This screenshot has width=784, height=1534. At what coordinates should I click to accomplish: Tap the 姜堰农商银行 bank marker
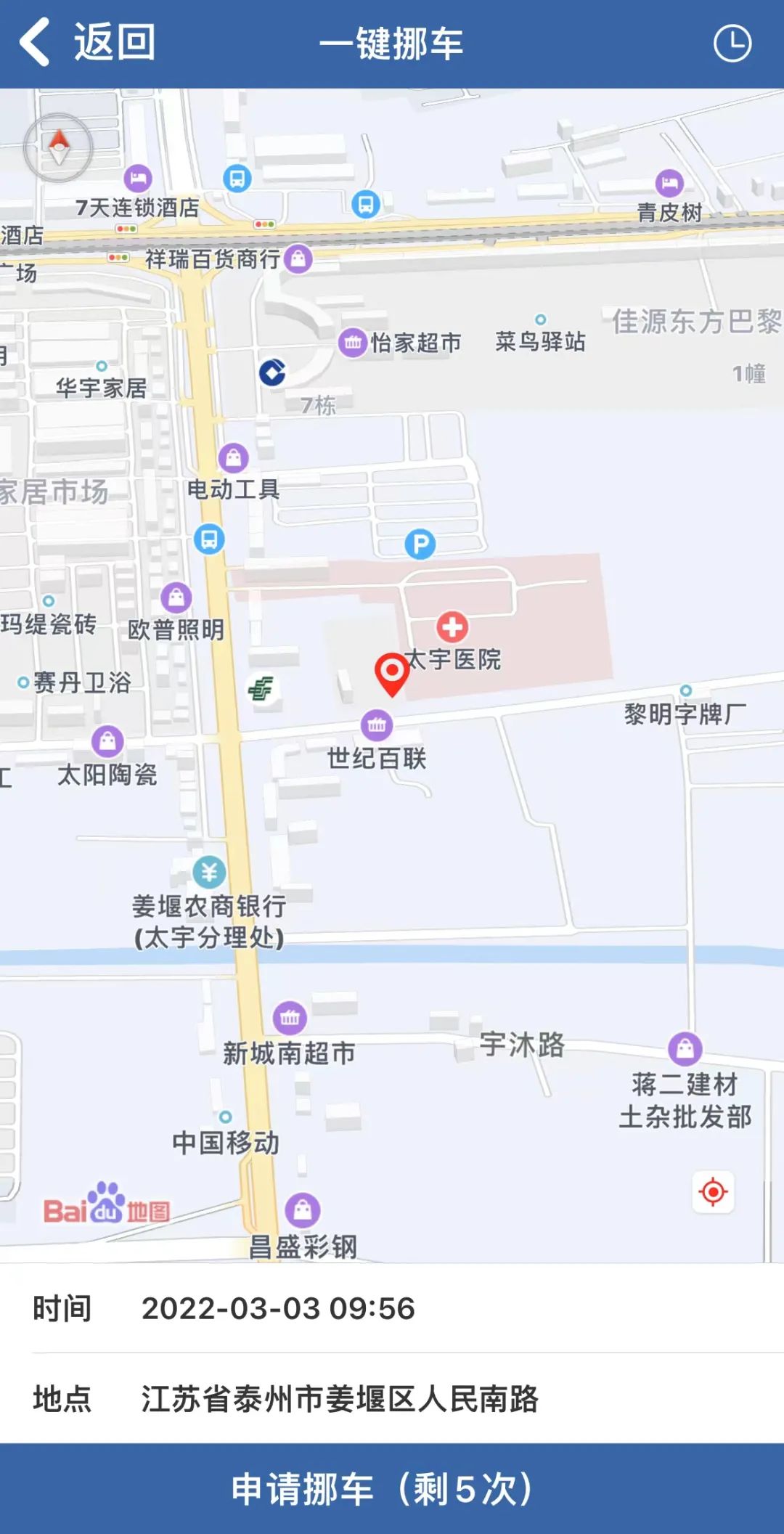pos(209,873)
